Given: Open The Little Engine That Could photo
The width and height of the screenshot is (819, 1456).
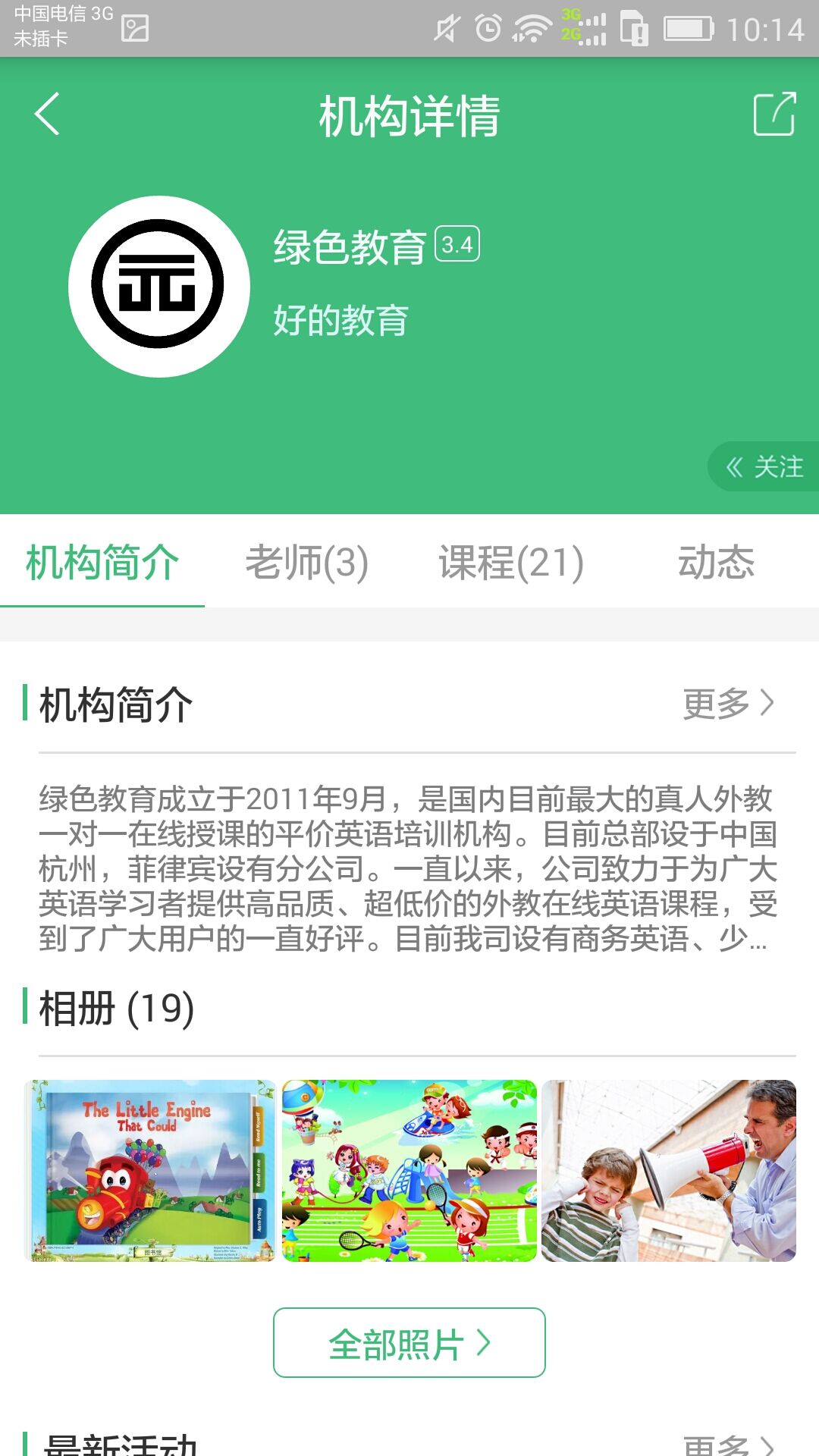Looking at the screenshot, I should [x=150, y=1171].
